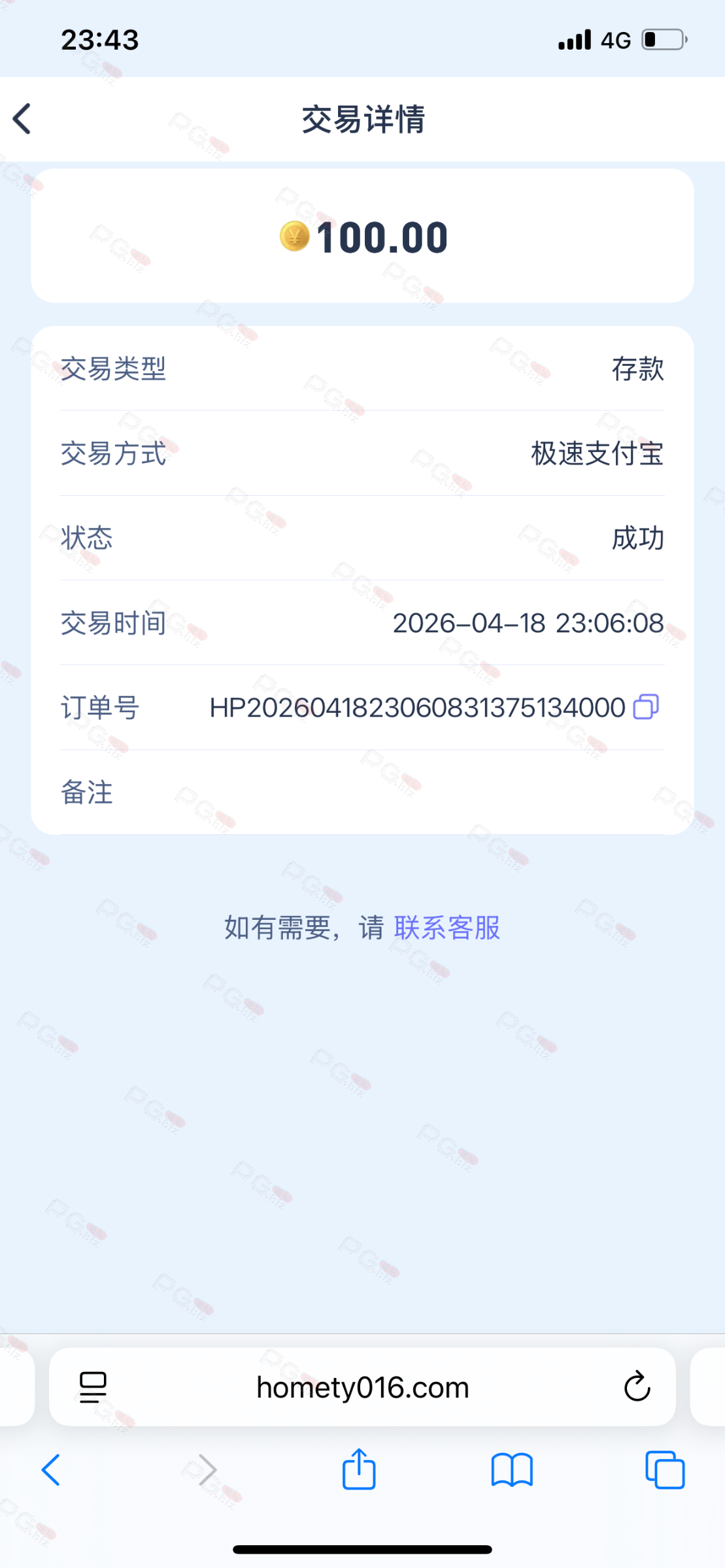The width and height of the screenshot is (725, 1568).
Task: Reload the homety016.com page
Action: click(637, 1387)
